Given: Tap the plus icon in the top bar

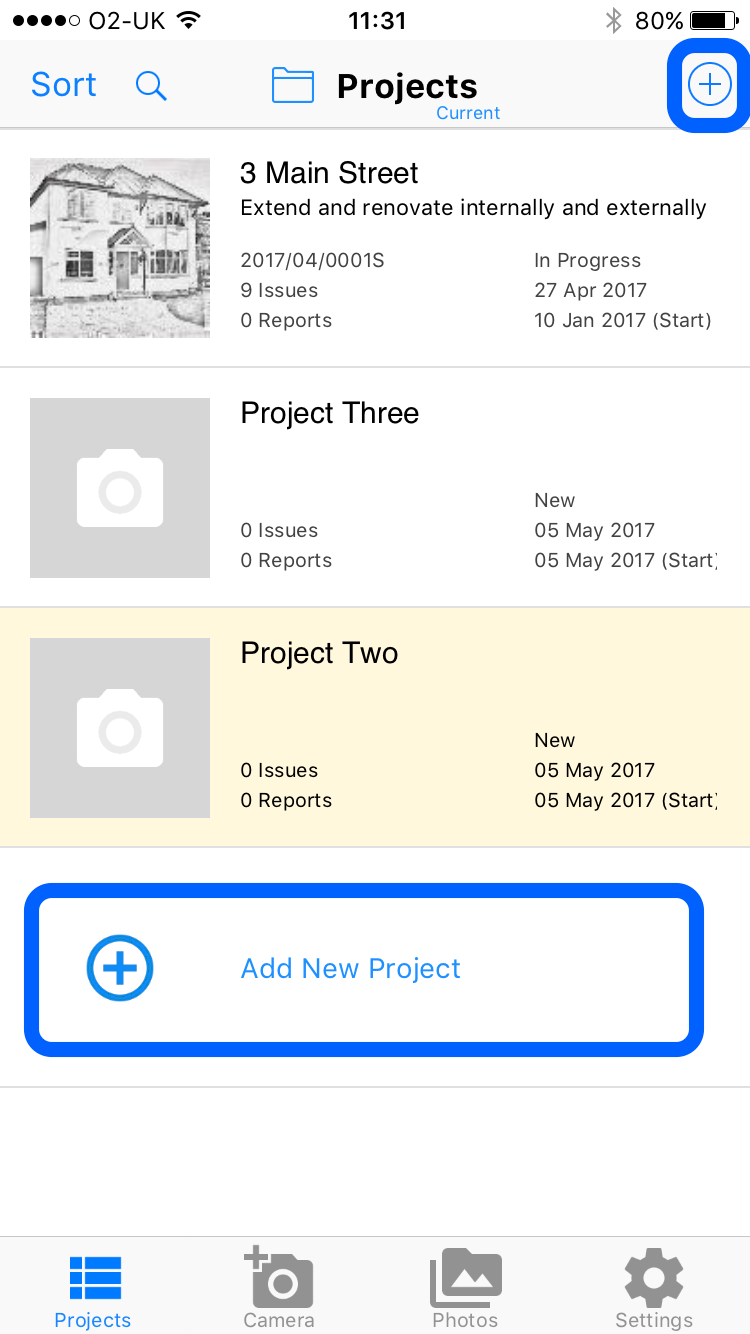Looking at the screenshot, I should [709, 85].
